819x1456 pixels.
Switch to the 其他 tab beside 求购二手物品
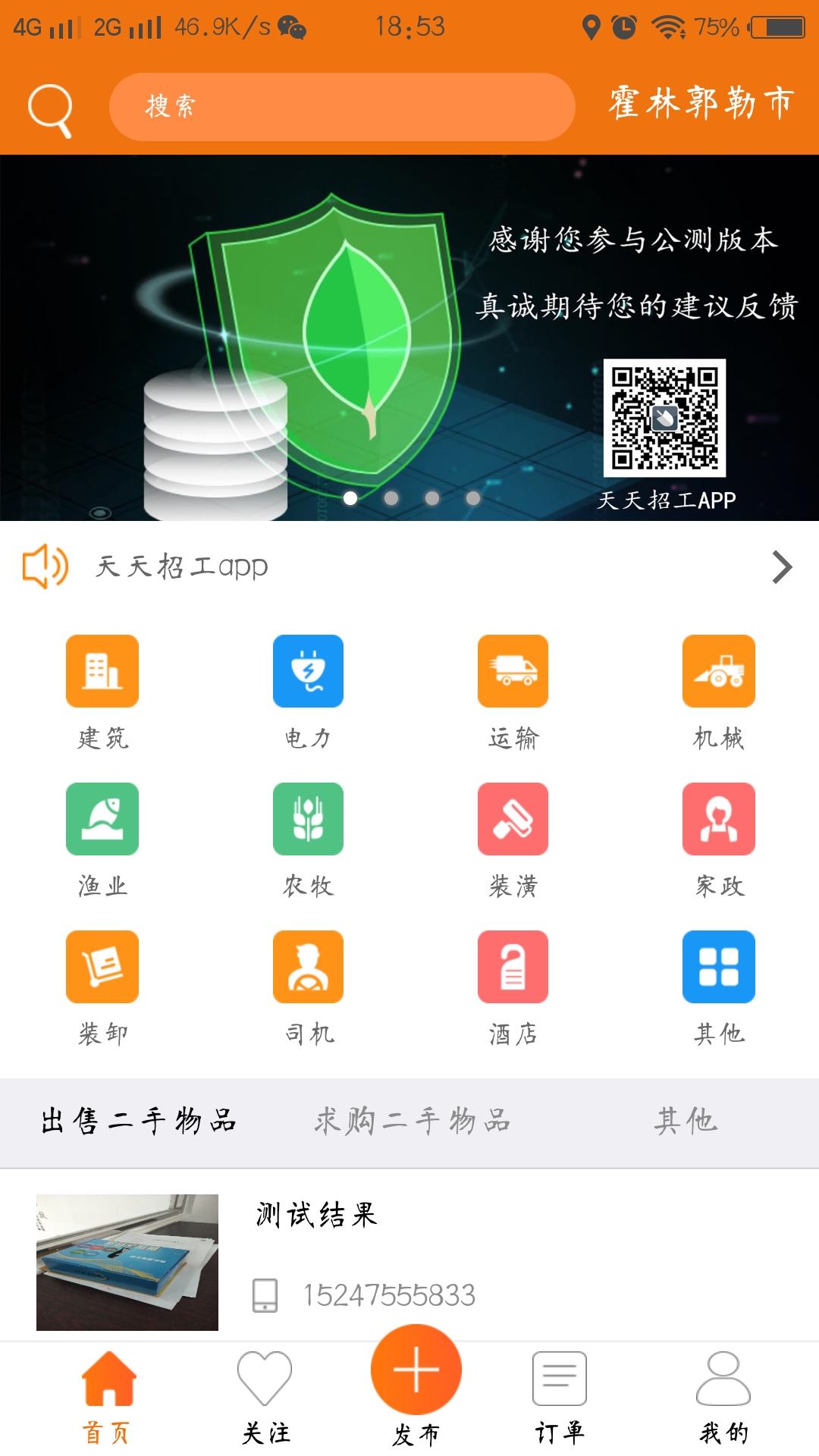point(686,1121)
